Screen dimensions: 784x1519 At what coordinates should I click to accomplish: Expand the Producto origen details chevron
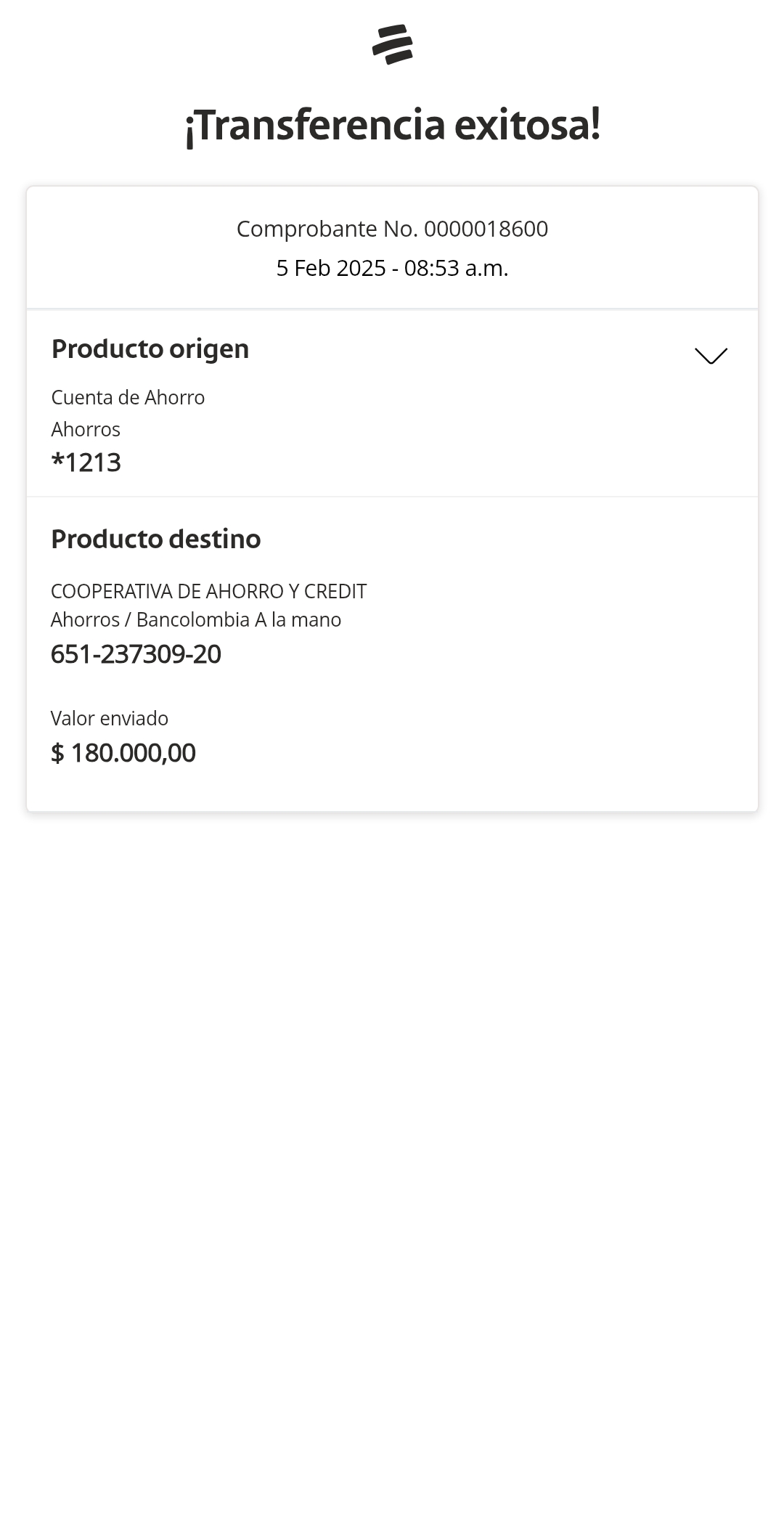tap(711, 356)
